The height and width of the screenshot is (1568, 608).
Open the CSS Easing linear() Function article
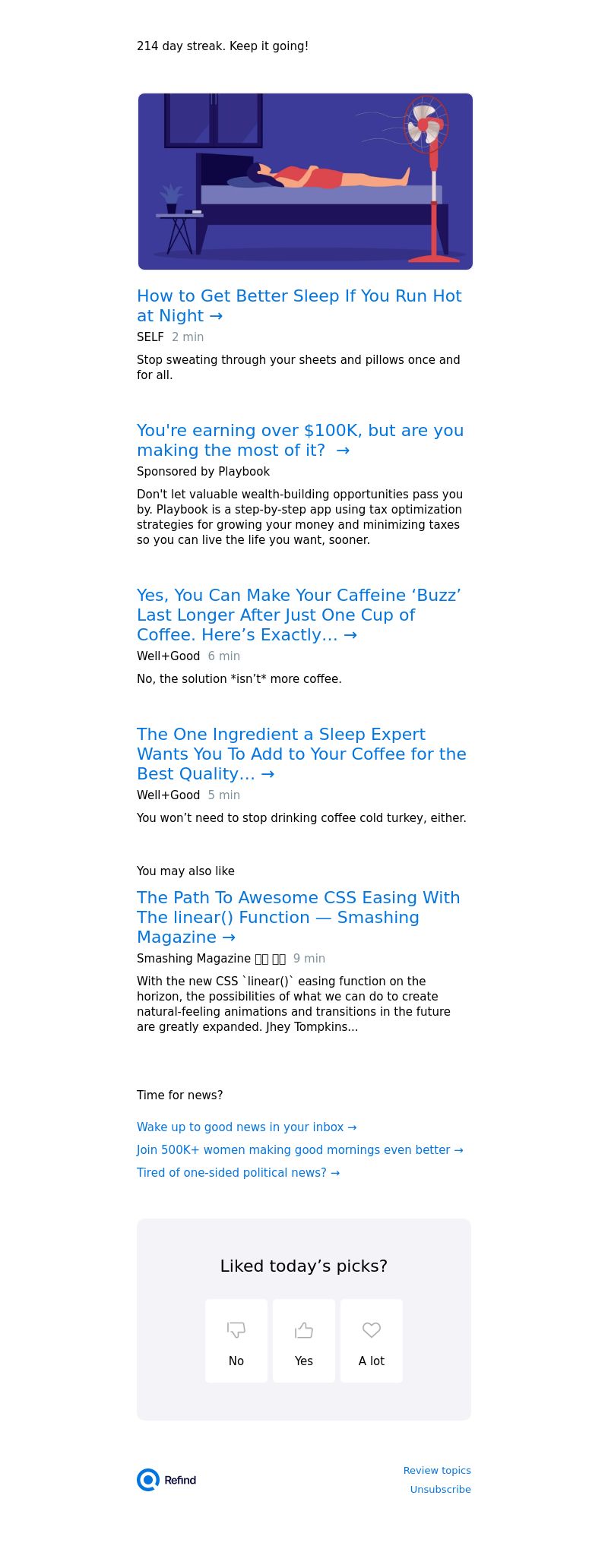click(x=298, y=917)
